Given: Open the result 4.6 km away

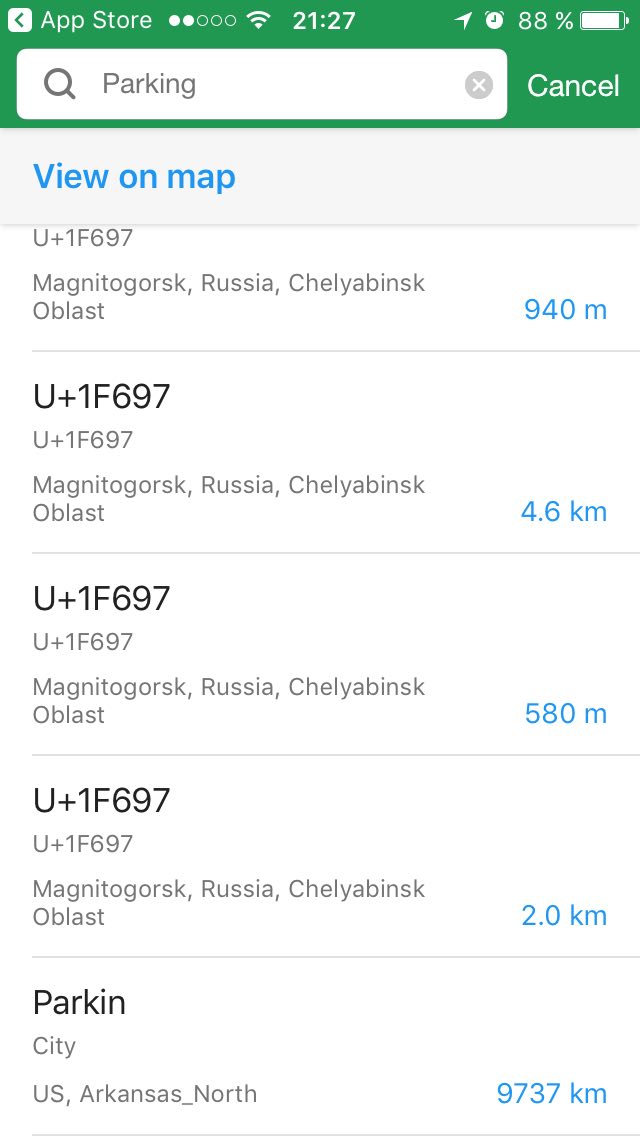Looking at the screenshot, I should pyautogui.click(x=320, y=452).
